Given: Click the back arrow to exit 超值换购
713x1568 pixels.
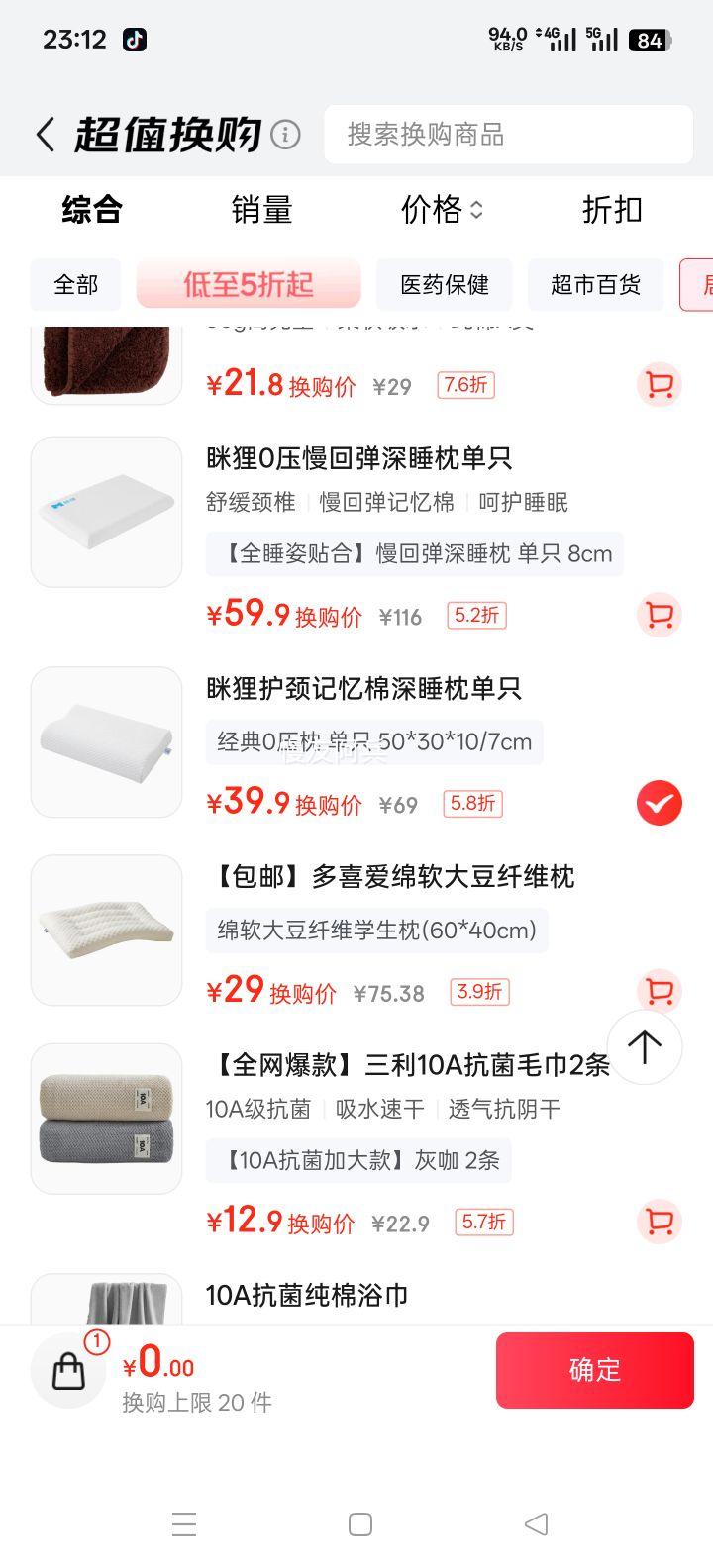Looking at the screenshot, I should (44, 133).
